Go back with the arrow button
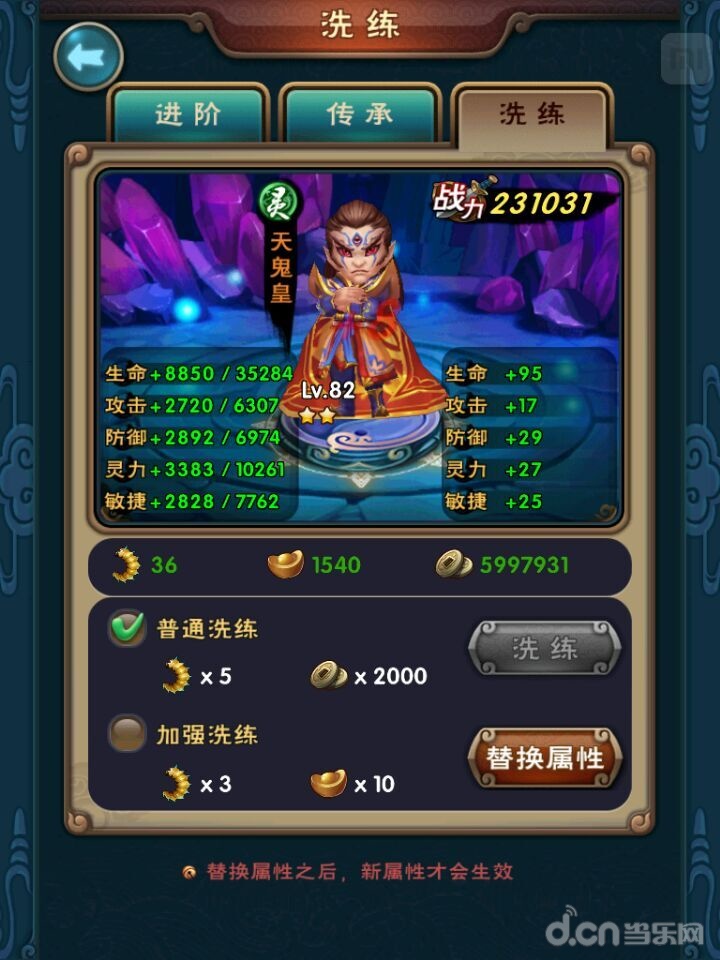Image resolution: width=720 pixels, height=960 pixels. click(88, 56)
